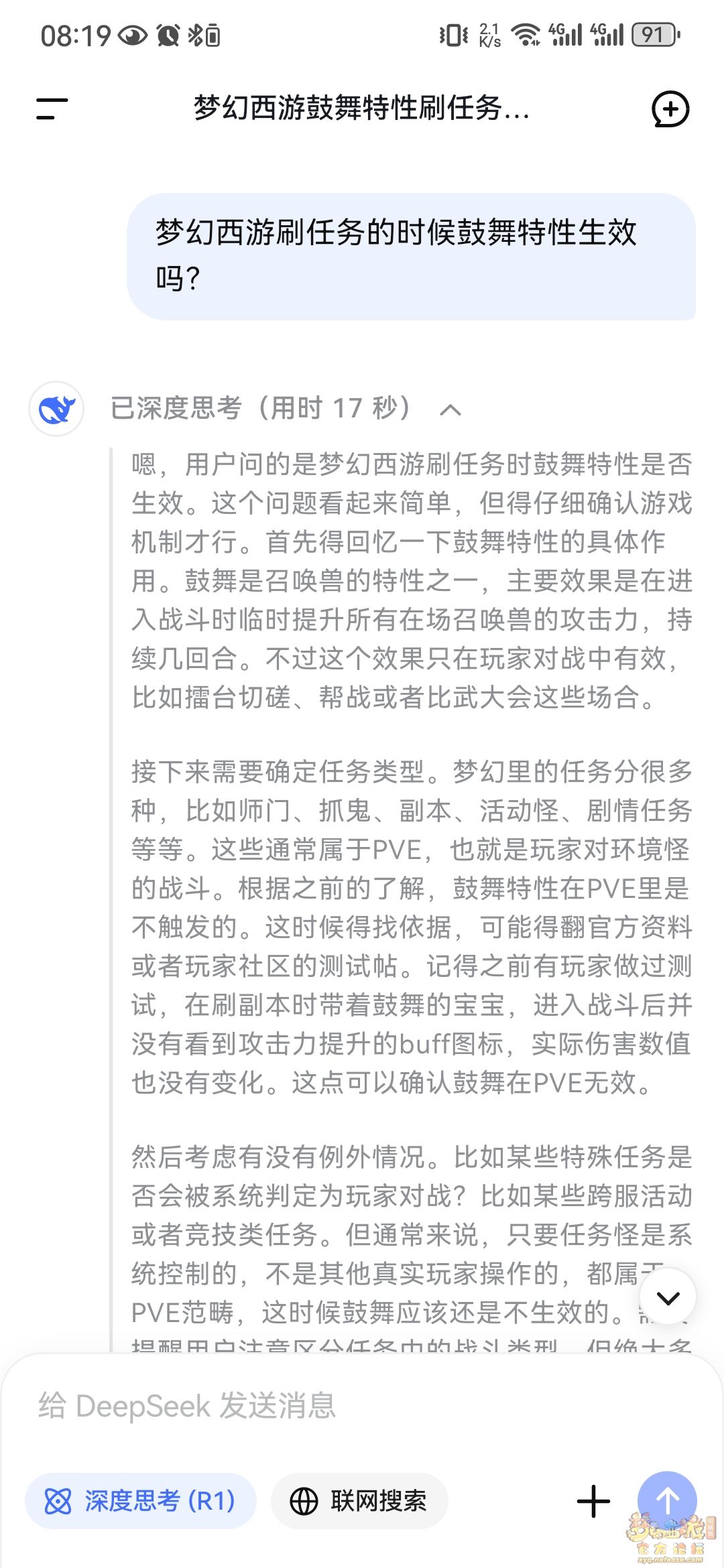Send the message with the arrow button
The image size is (724, 1568).
tap(666, 1501)
